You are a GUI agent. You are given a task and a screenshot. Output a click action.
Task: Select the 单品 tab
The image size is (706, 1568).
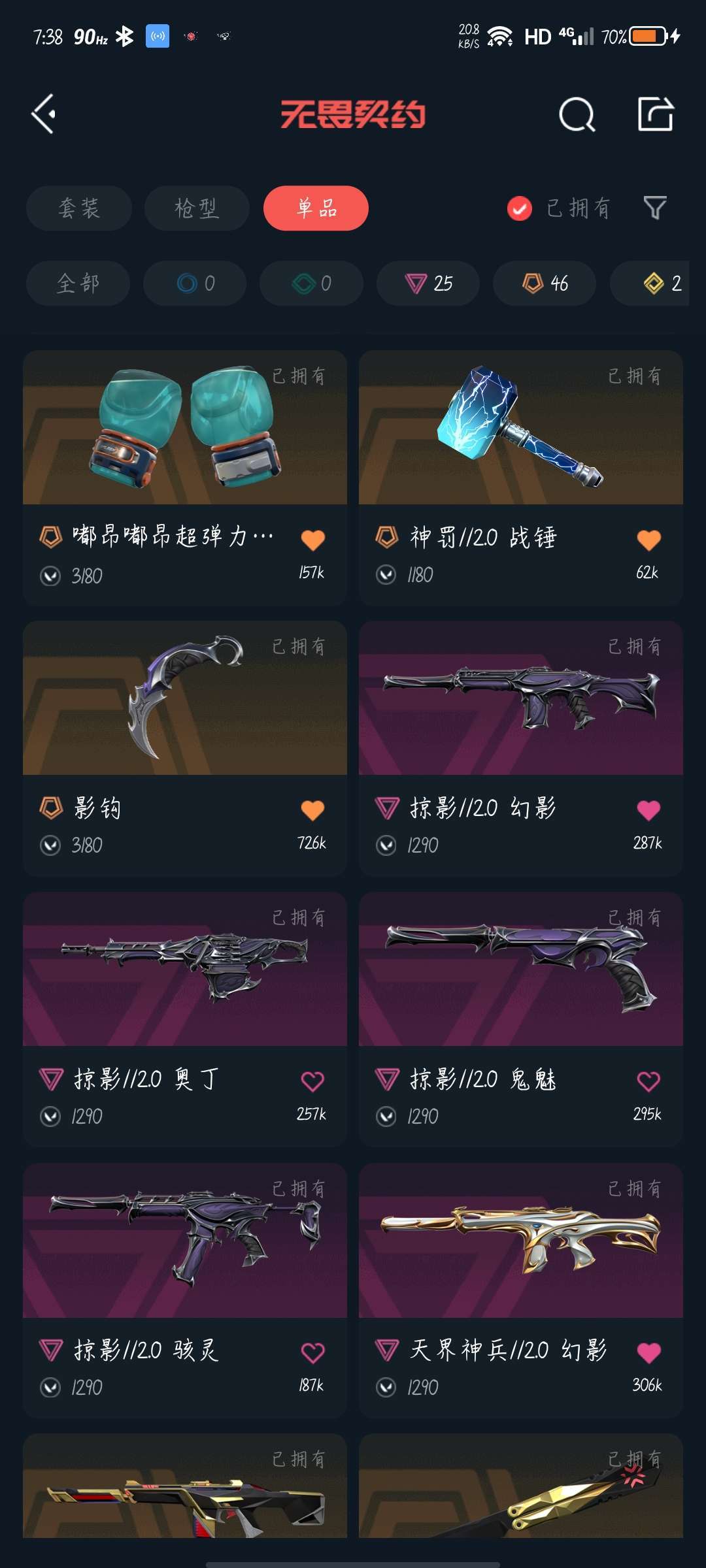pyautogui.click(x=316, y=208)
